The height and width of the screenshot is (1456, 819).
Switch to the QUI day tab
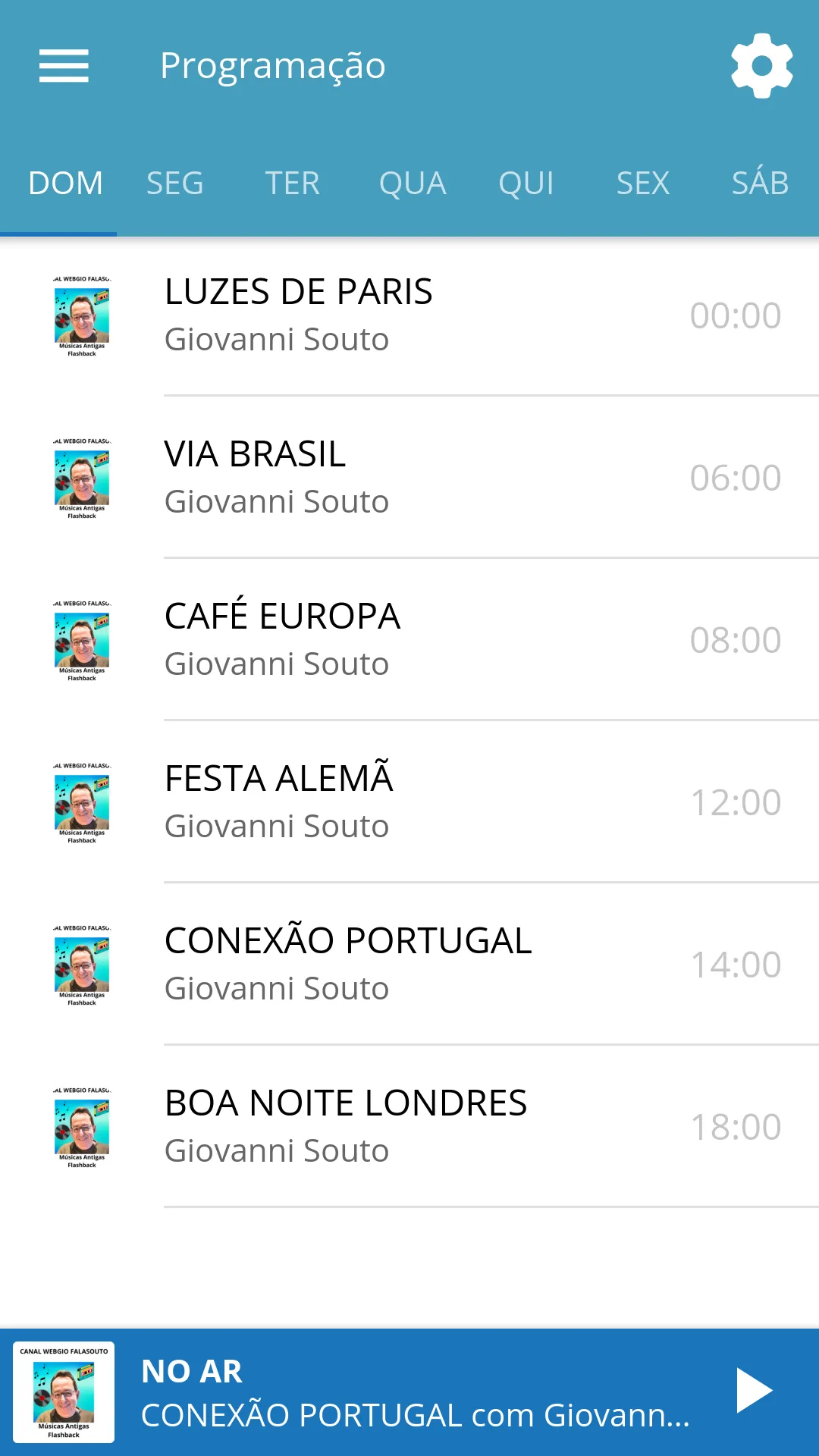point(526,184)
